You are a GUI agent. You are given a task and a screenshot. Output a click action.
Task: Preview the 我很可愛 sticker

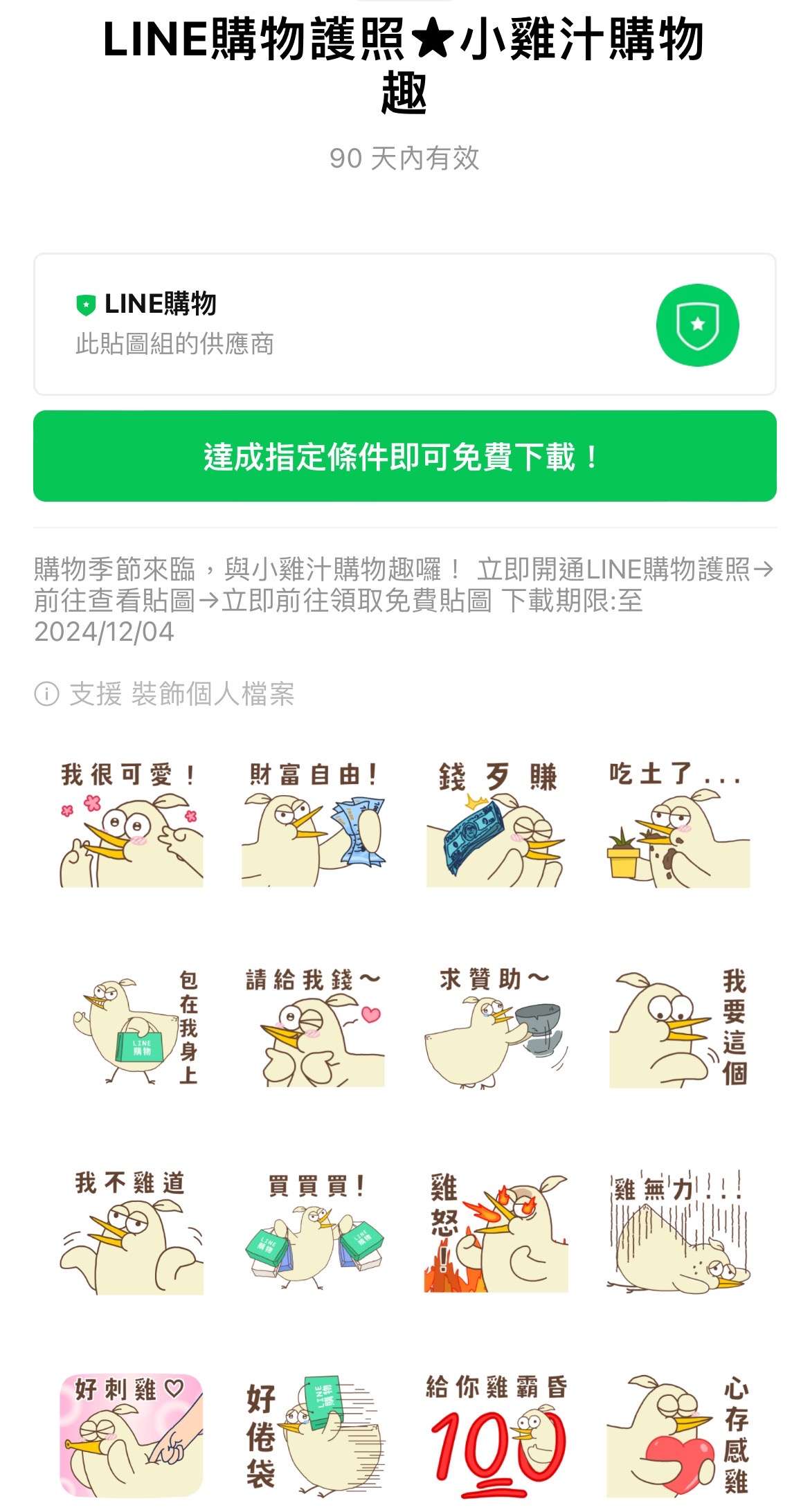132,823
